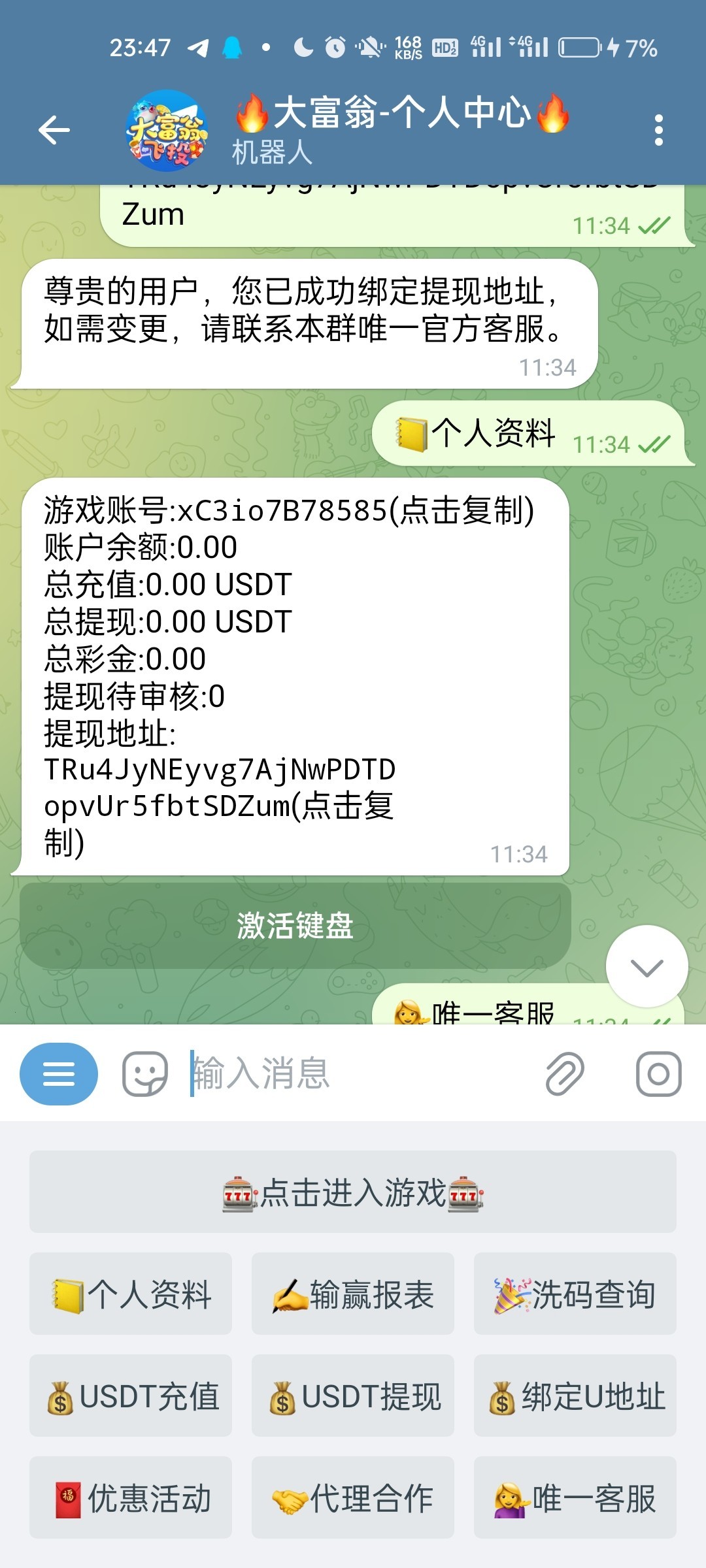The width and height of the screenshot is (706, 1568).
Task: Go back from the chat
Action: click(54, 129)
